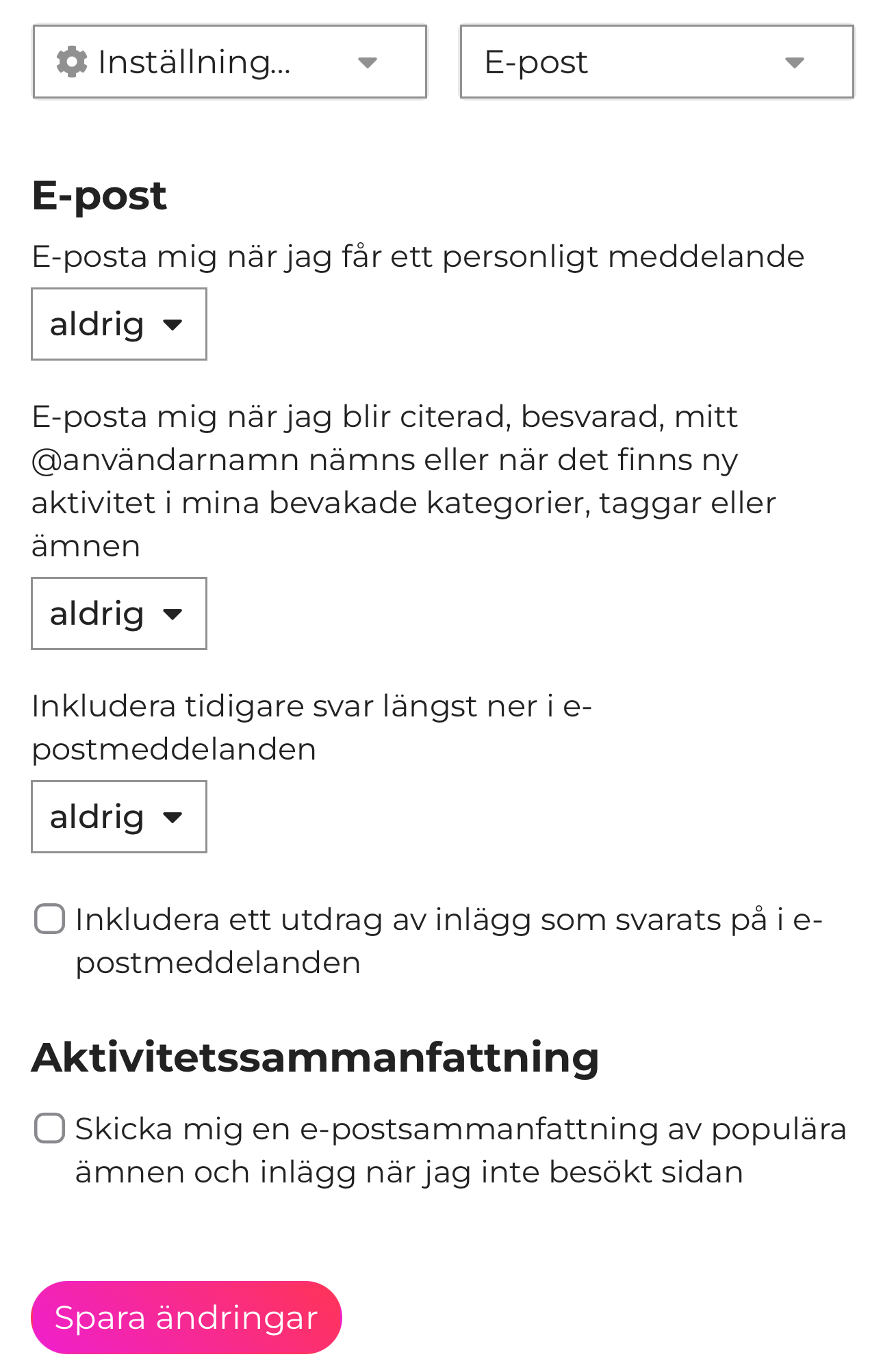Open dropdown for citerad, besvarad email setting
This screenshot has width=883, height=1372.
(x=119, y=614)
